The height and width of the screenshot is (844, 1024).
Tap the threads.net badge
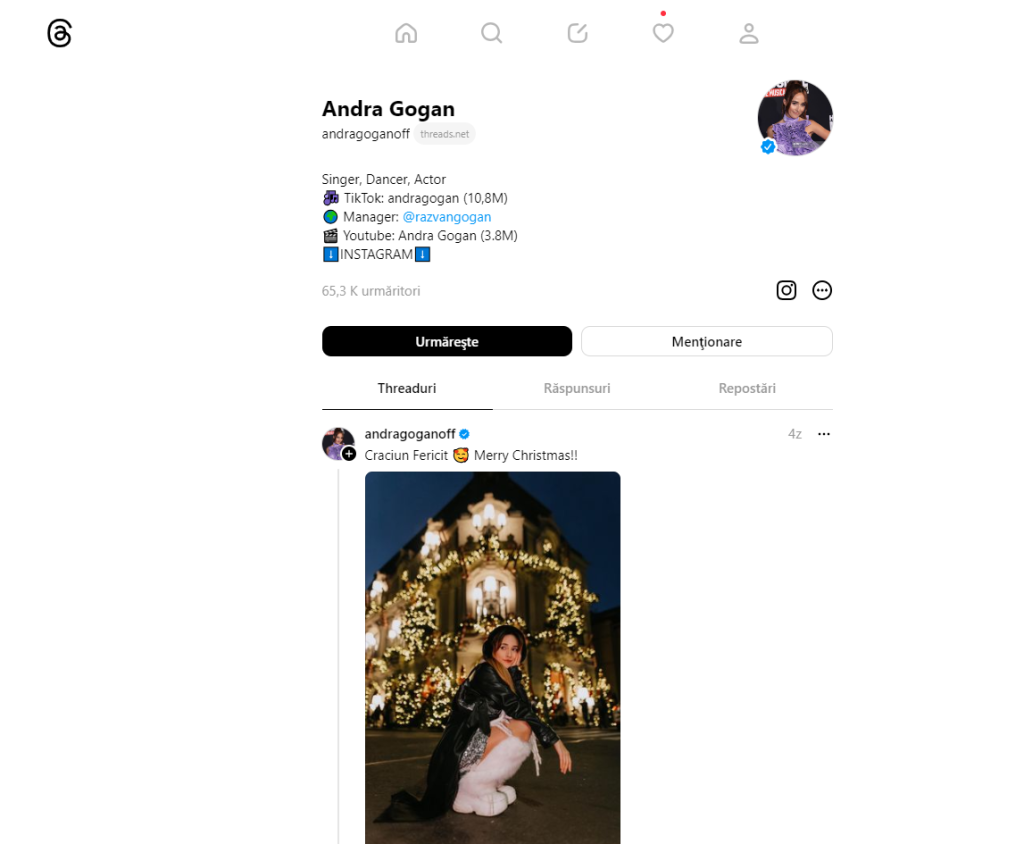pos(444,134)
